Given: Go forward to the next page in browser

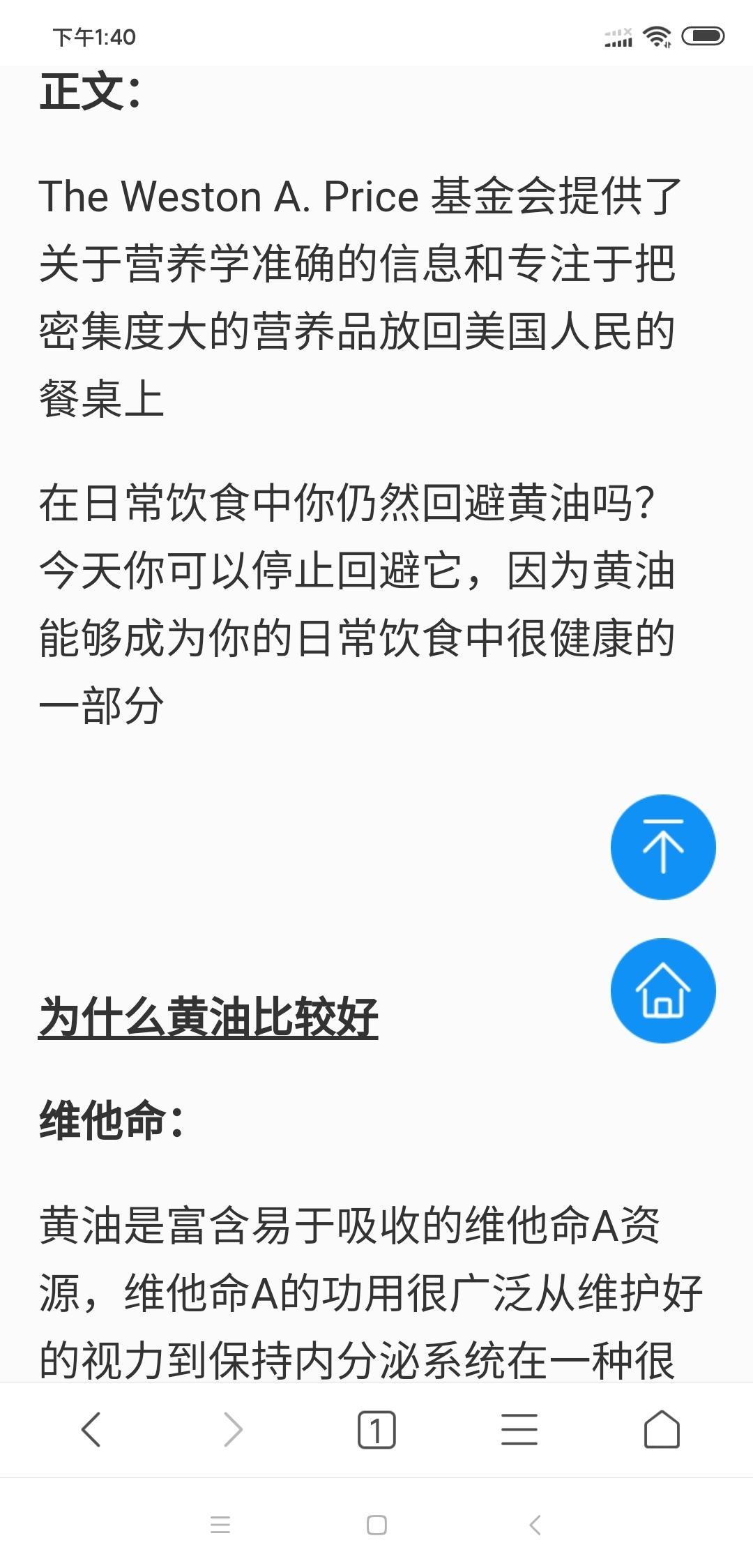Looking at the screenshot, I should tap(234, 1429).
